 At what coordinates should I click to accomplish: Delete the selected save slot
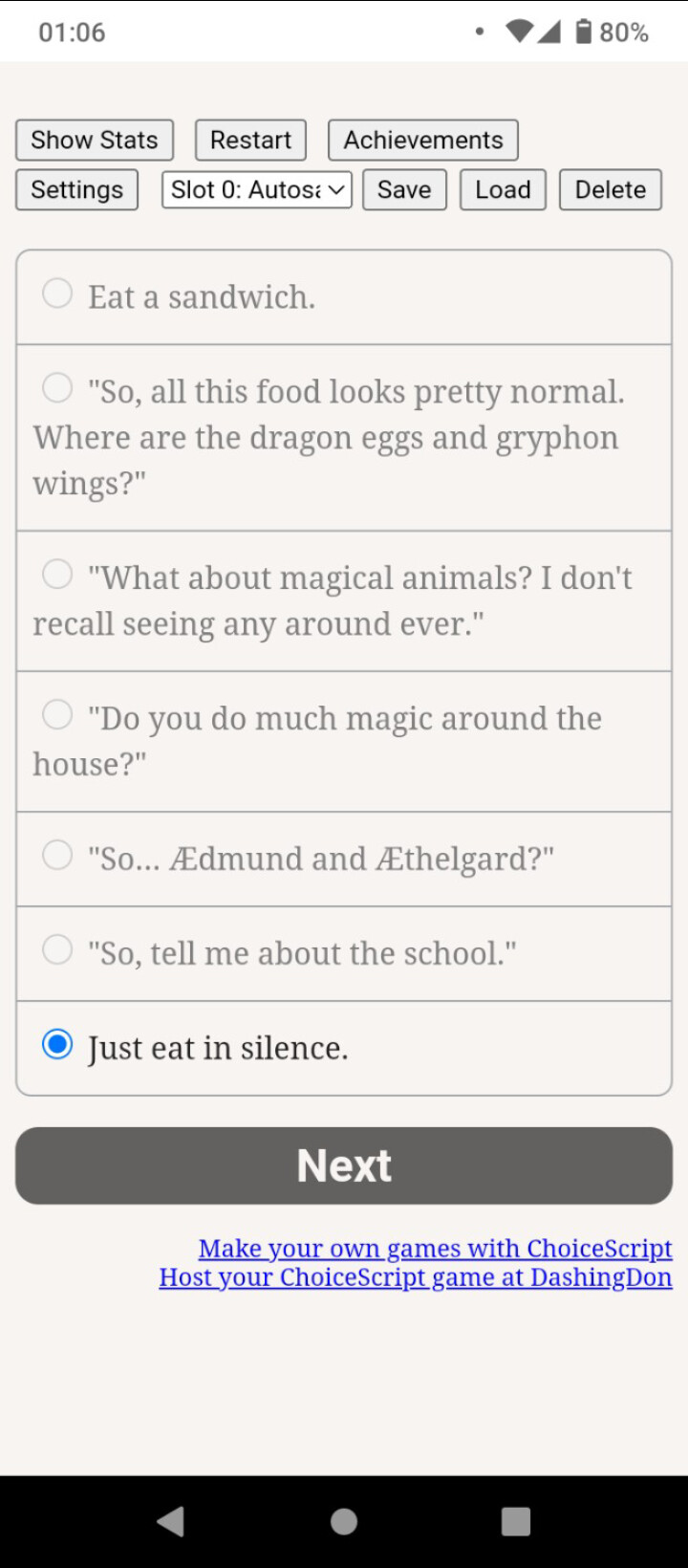(x=610, y=189)
